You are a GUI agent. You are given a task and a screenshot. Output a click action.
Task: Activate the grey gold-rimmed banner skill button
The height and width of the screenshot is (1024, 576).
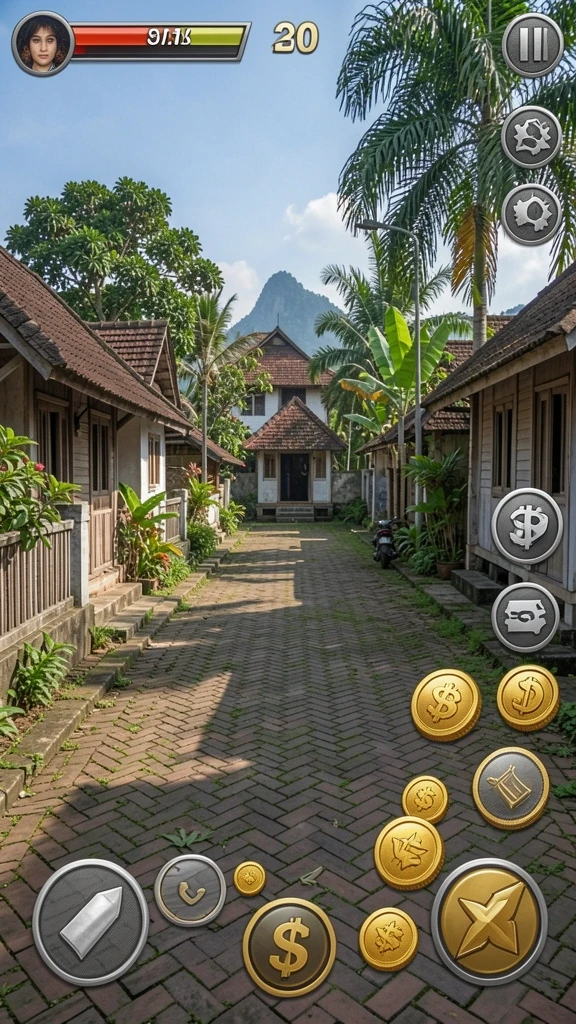(x=511, y=788)
